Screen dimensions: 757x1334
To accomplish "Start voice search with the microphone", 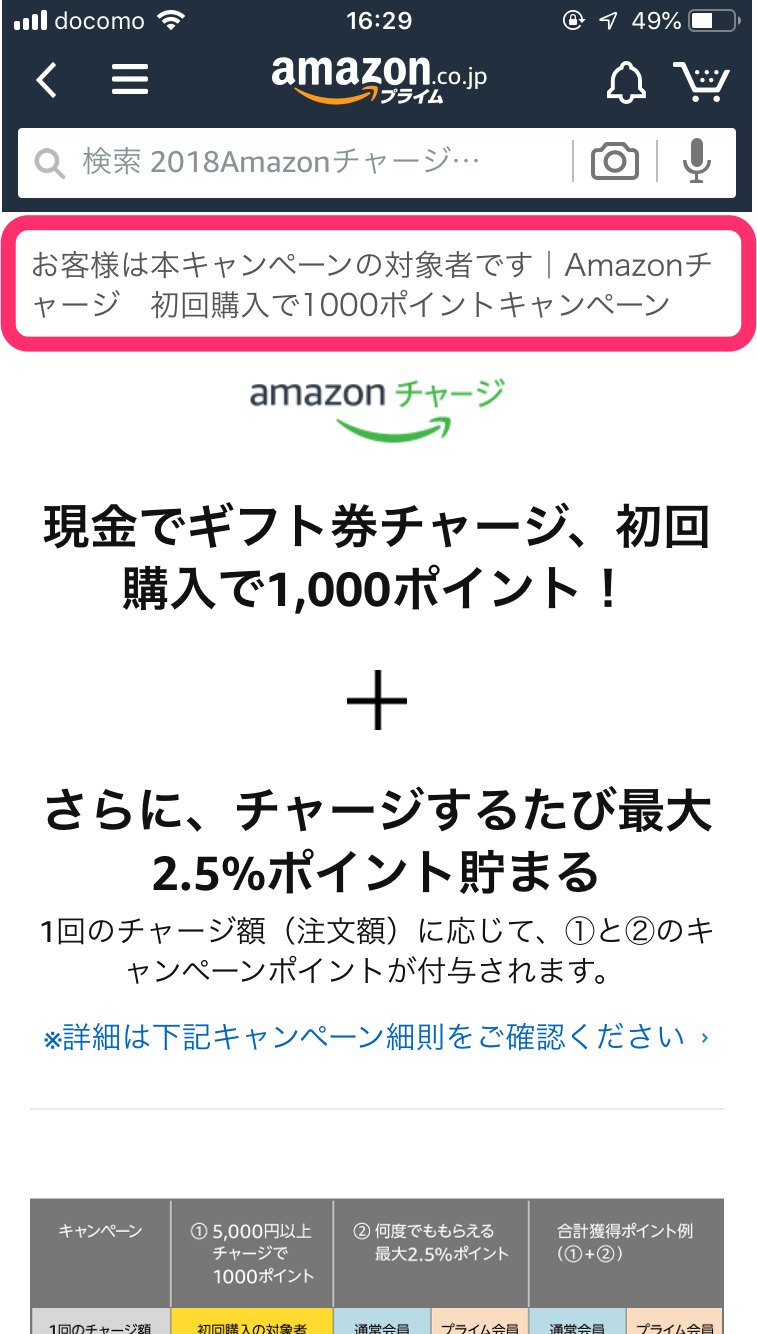I will [x=697, y=162].
